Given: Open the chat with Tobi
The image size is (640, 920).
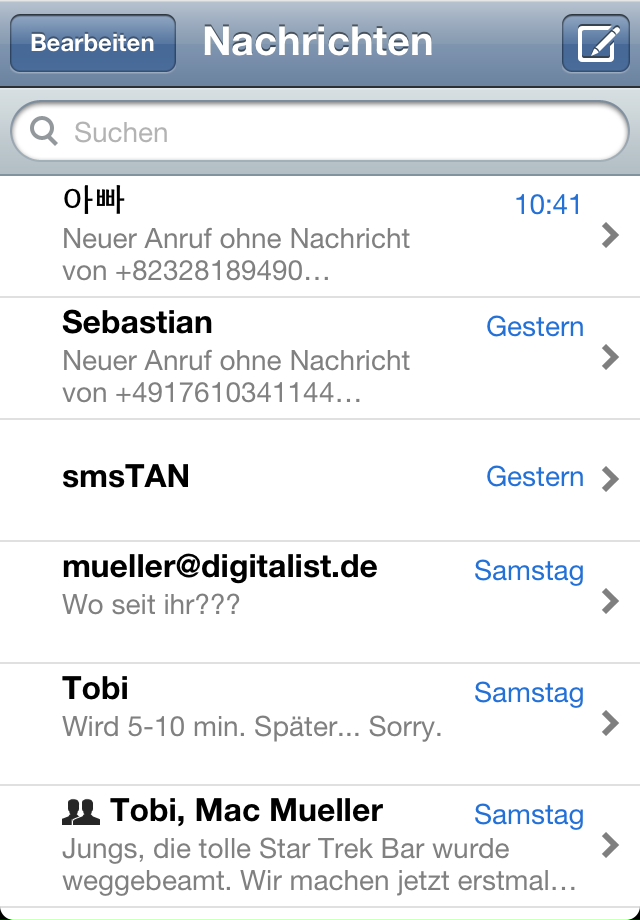Looking at the screenshot, I should [x=320, y=724].
